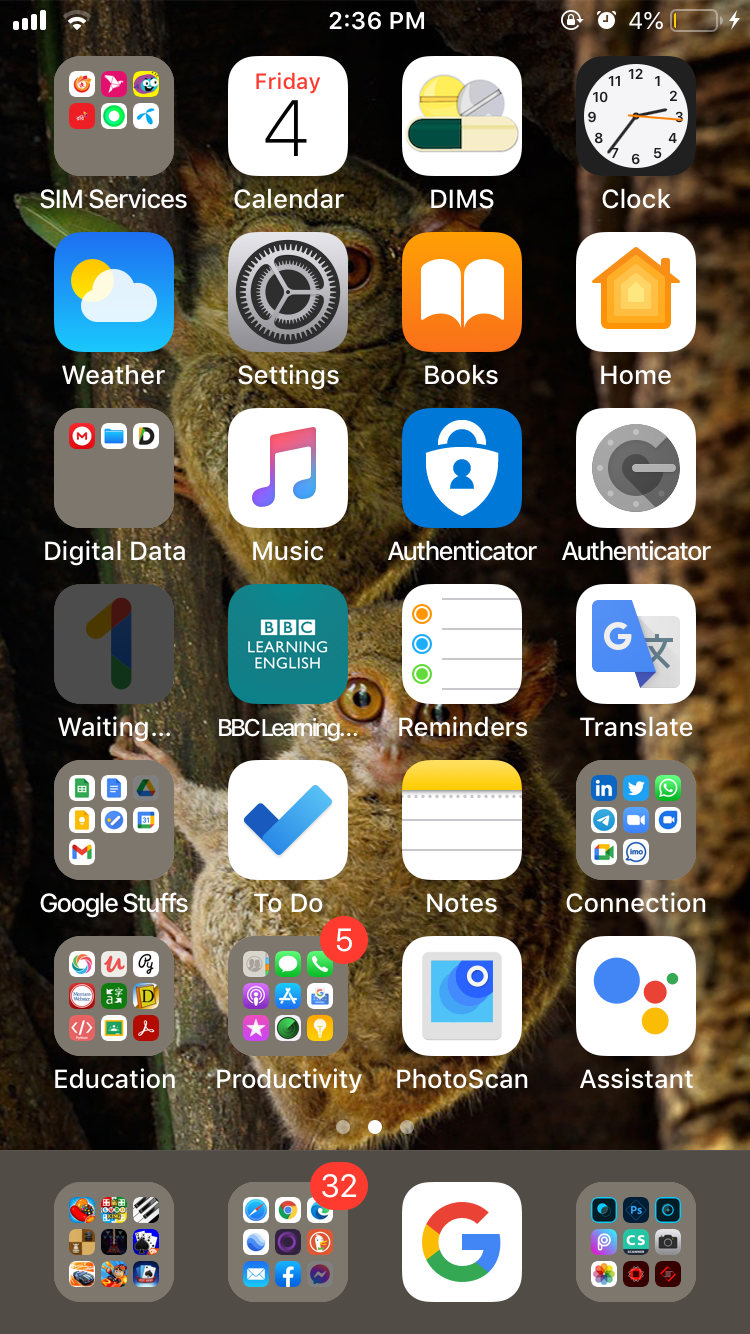Open Settings
The image size is (750, 1334).
288,292
